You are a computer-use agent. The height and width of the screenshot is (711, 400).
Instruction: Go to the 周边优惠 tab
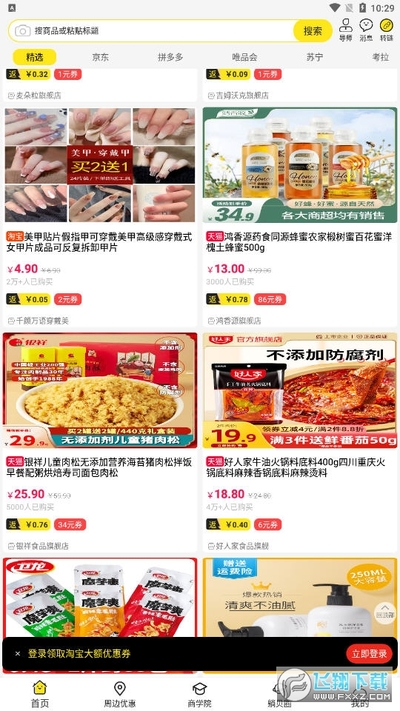(120, 694)
